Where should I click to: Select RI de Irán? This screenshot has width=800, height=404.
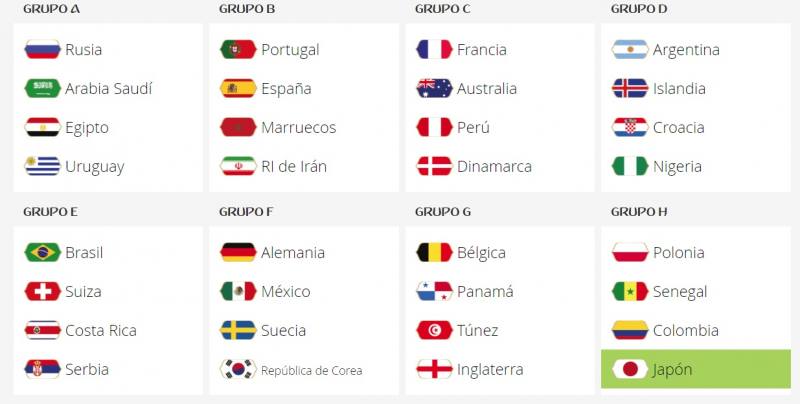click(304, 166)
